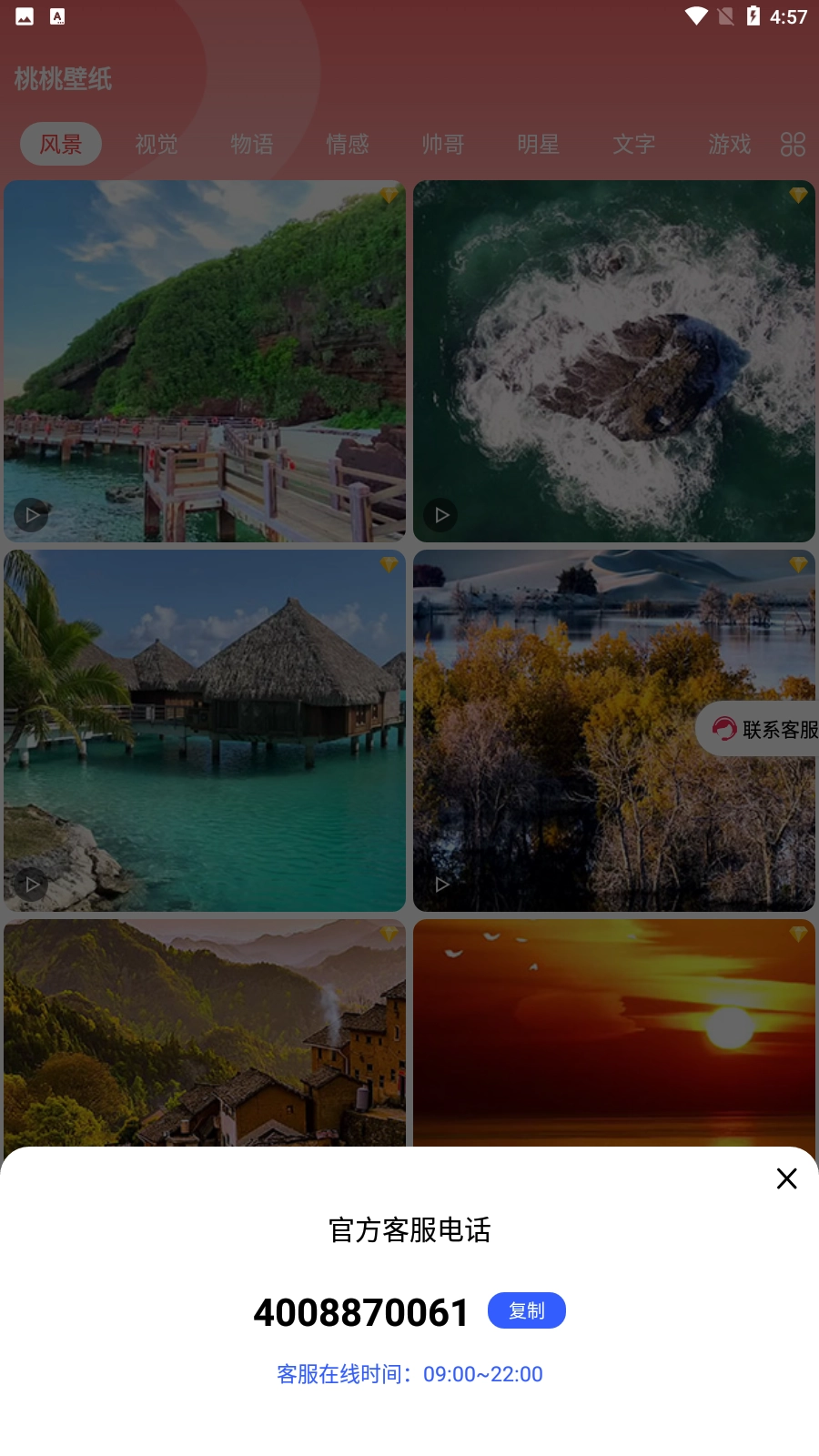Open the red sunset wallpaper
This screenshot has height=1456, width=819.
click(614, 1033)
